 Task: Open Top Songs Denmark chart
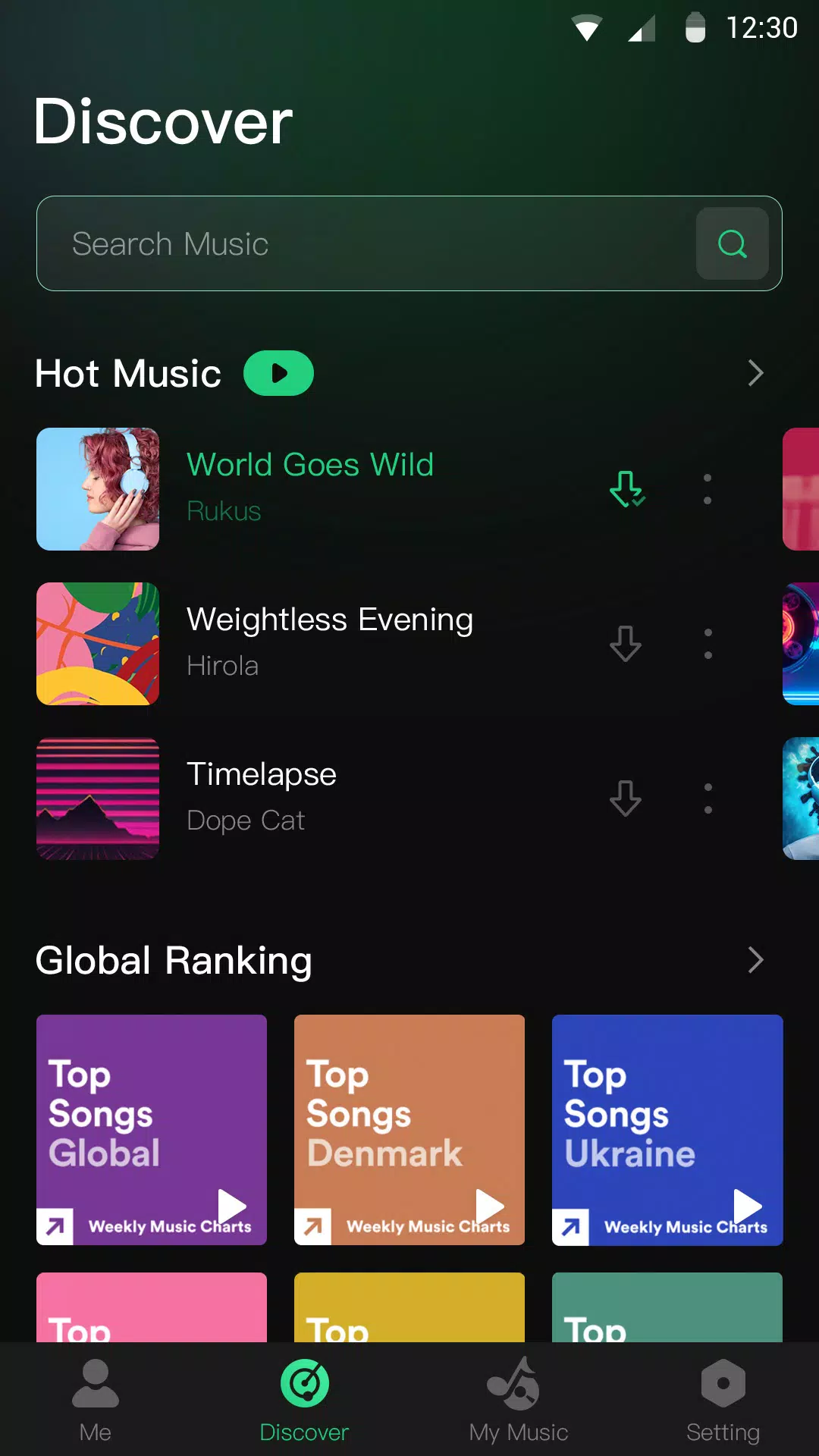[x=409, y=1130]
